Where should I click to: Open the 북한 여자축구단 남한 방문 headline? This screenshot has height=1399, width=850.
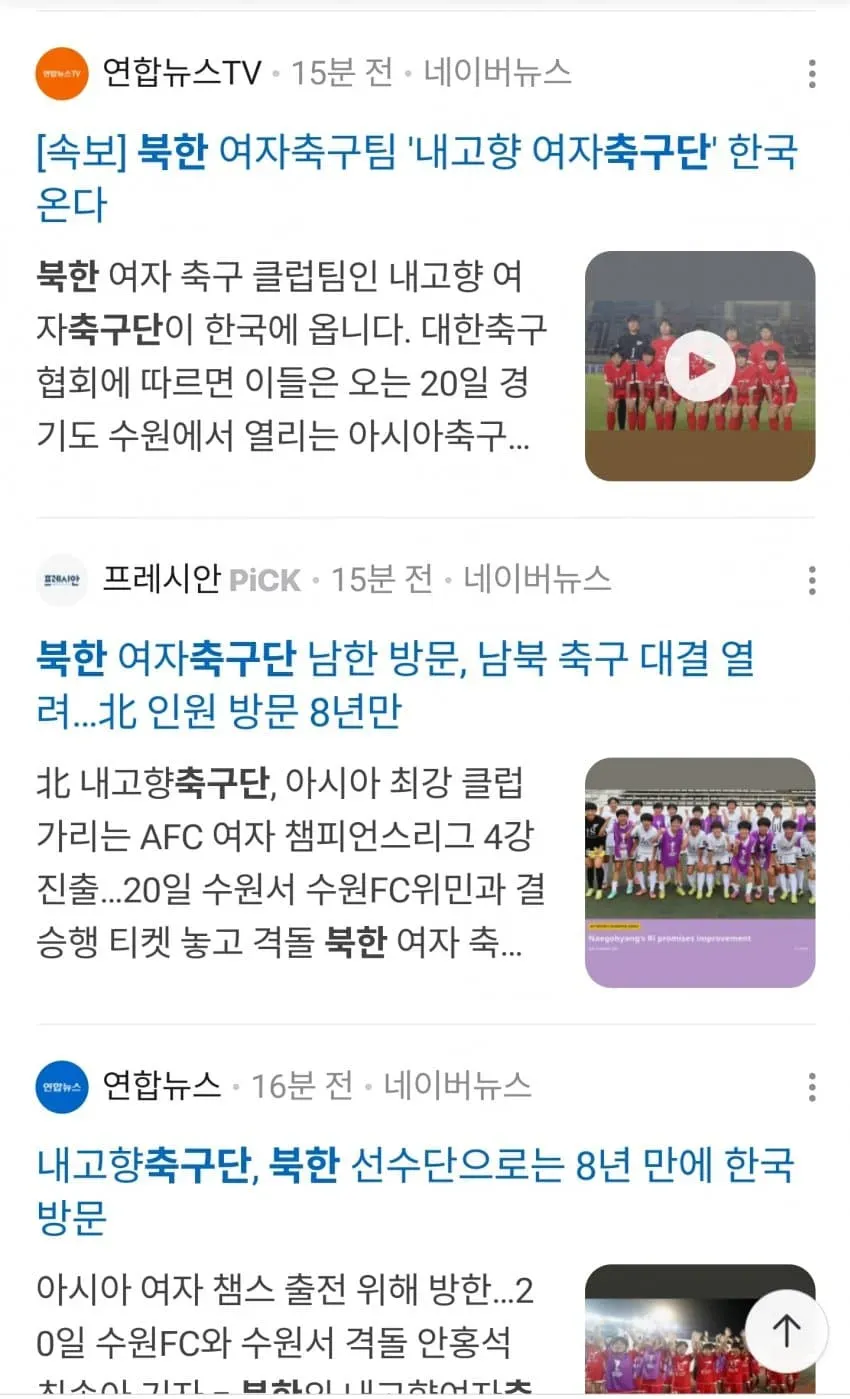[x=395, y=686]
